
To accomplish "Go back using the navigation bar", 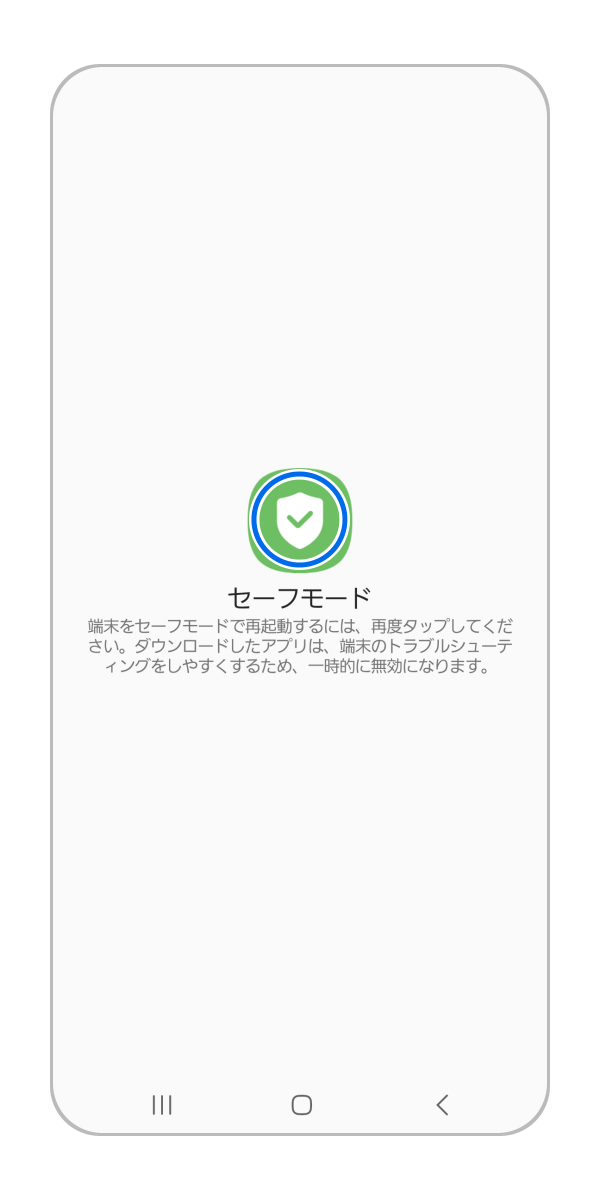I will pyautogui.click(x=442, y=1104).
